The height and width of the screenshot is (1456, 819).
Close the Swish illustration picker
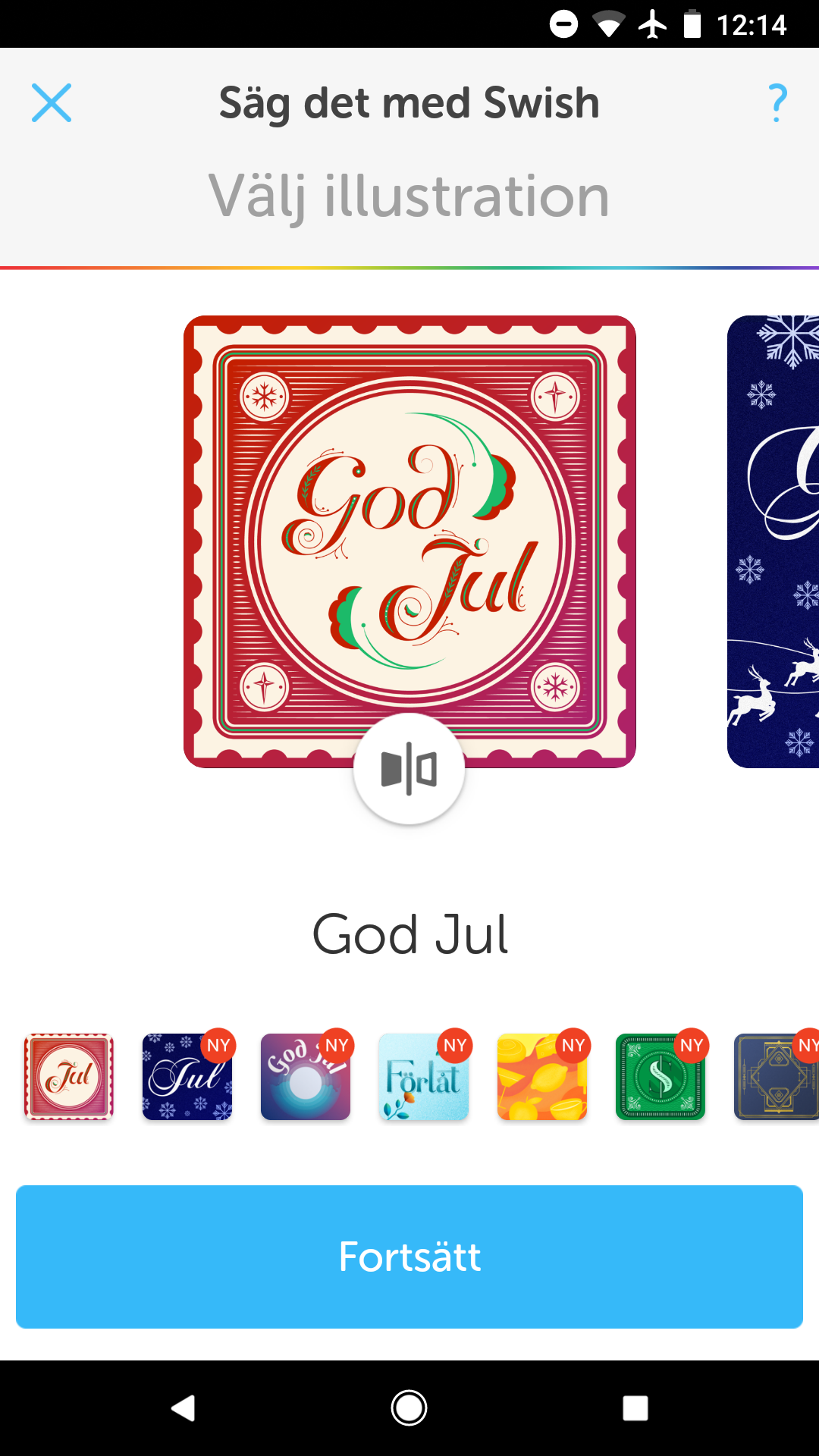pos(52,102)
